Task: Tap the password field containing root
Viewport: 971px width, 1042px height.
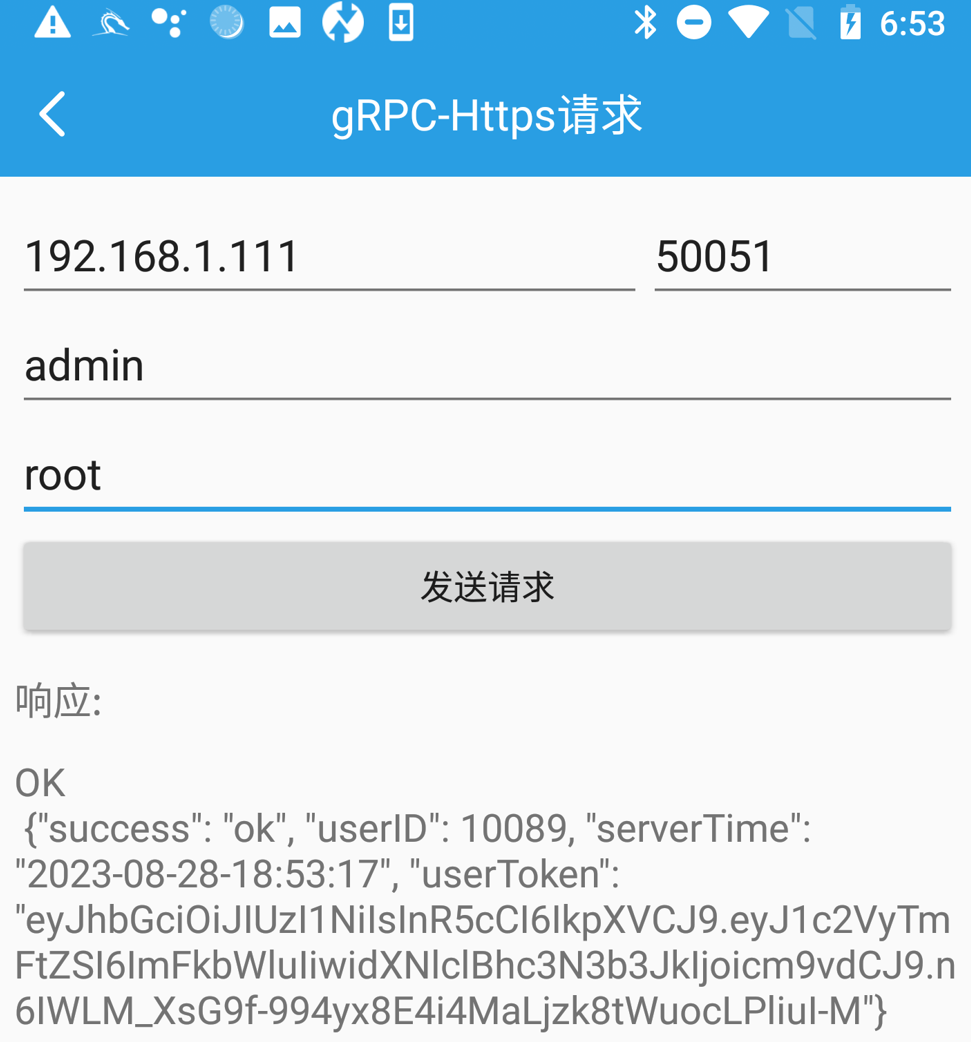Action: [486, 475]
